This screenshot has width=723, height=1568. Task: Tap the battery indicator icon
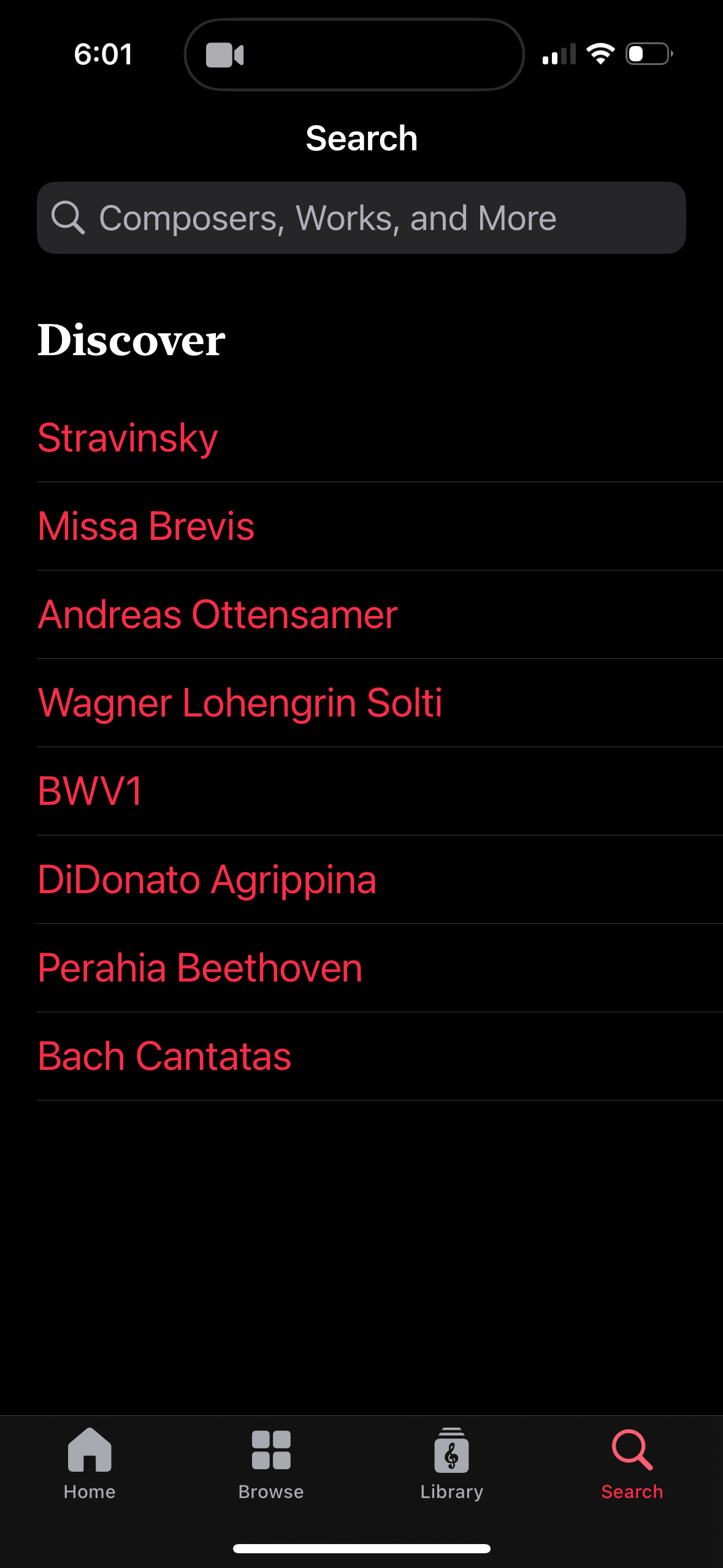pos(647,54)
